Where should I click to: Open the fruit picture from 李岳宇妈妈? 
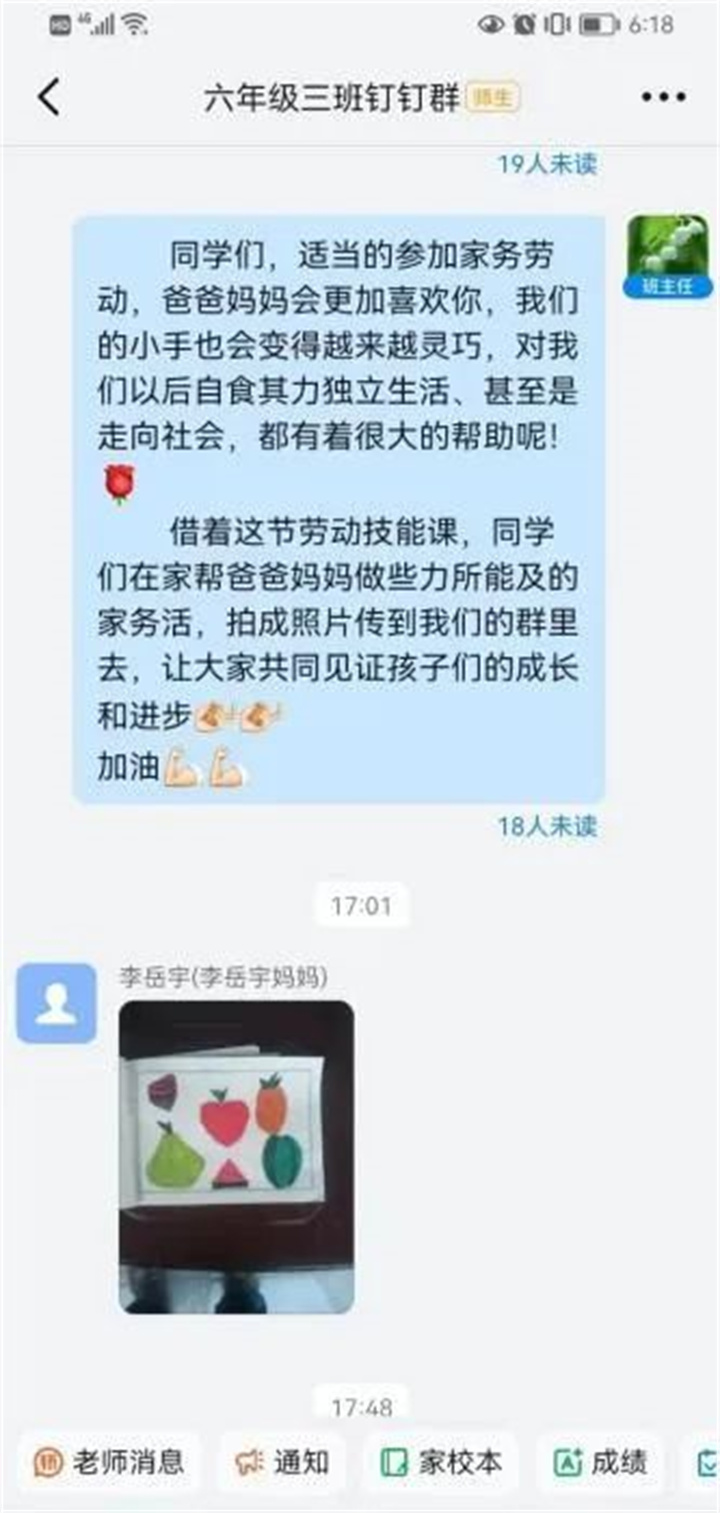pos(236,1157)
